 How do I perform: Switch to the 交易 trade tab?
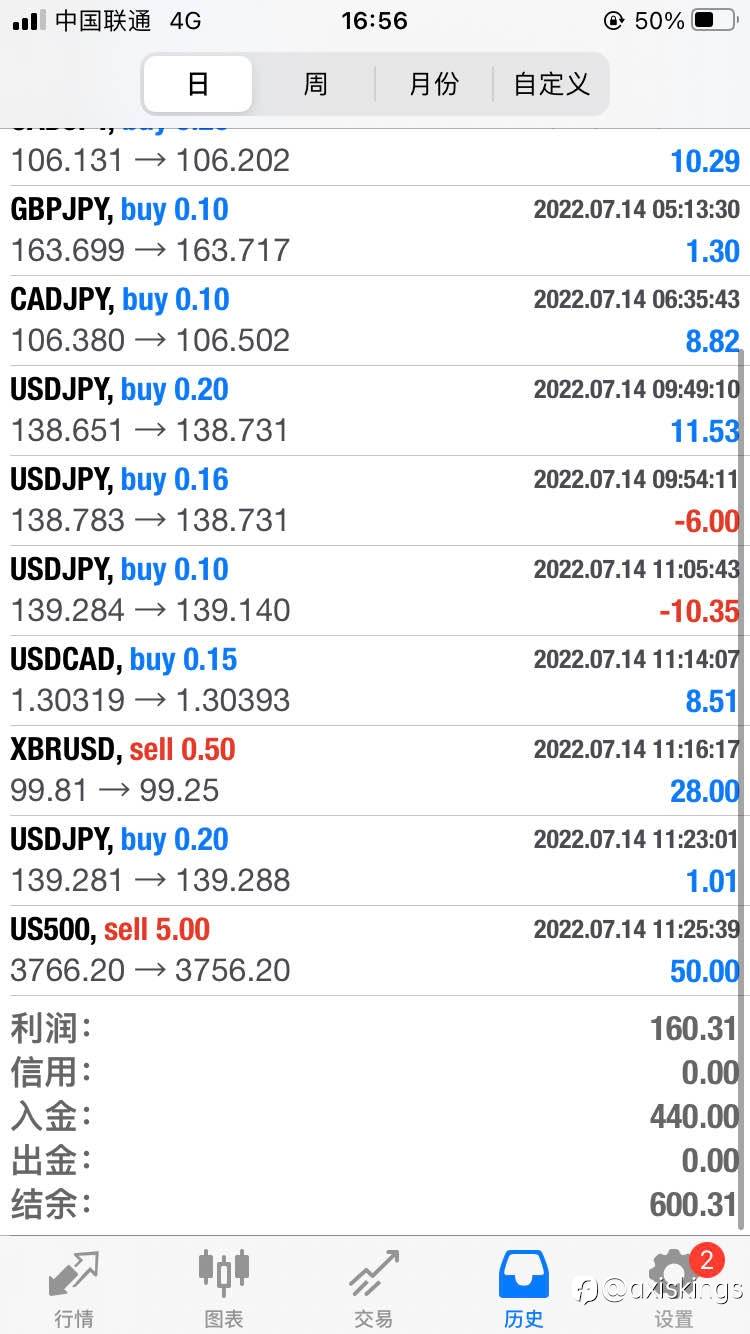[374, 1288]
